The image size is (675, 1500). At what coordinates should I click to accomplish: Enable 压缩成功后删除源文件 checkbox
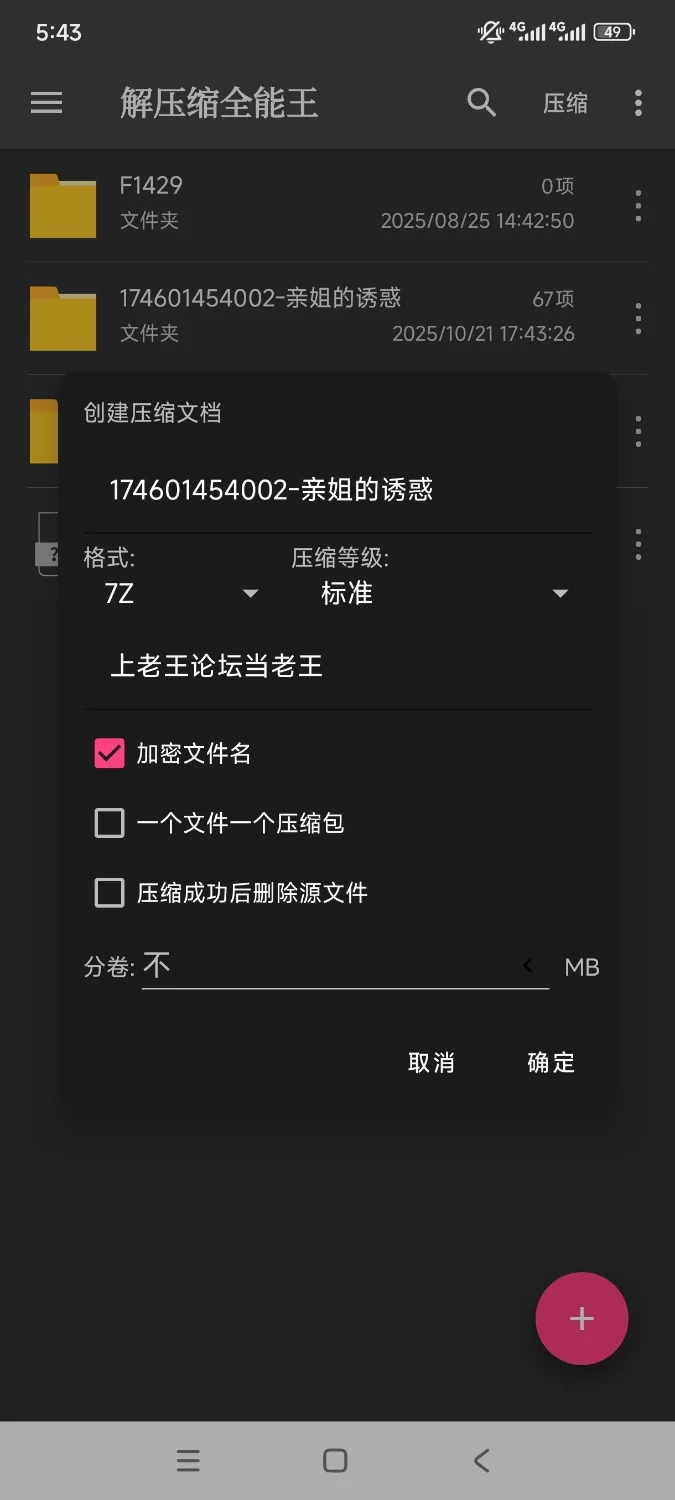pos(109,892)
